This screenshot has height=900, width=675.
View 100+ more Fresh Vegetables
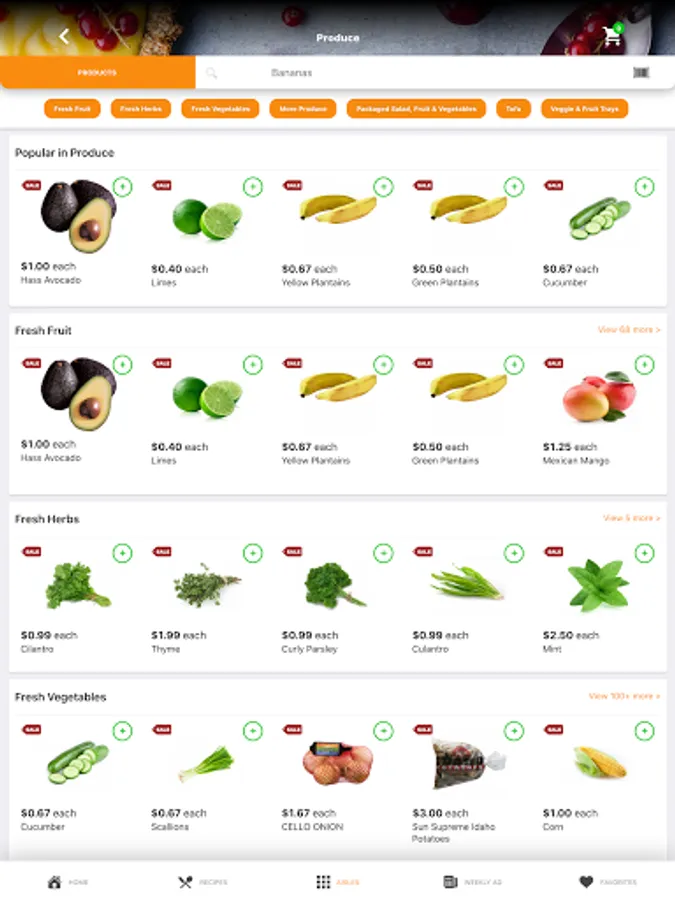click(x=624, y=696)
